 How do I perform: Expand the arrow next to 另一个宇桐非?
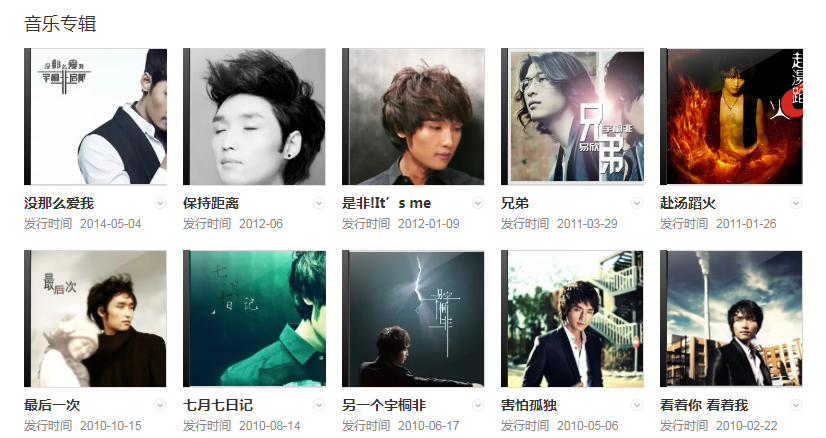tap(478, 405)
